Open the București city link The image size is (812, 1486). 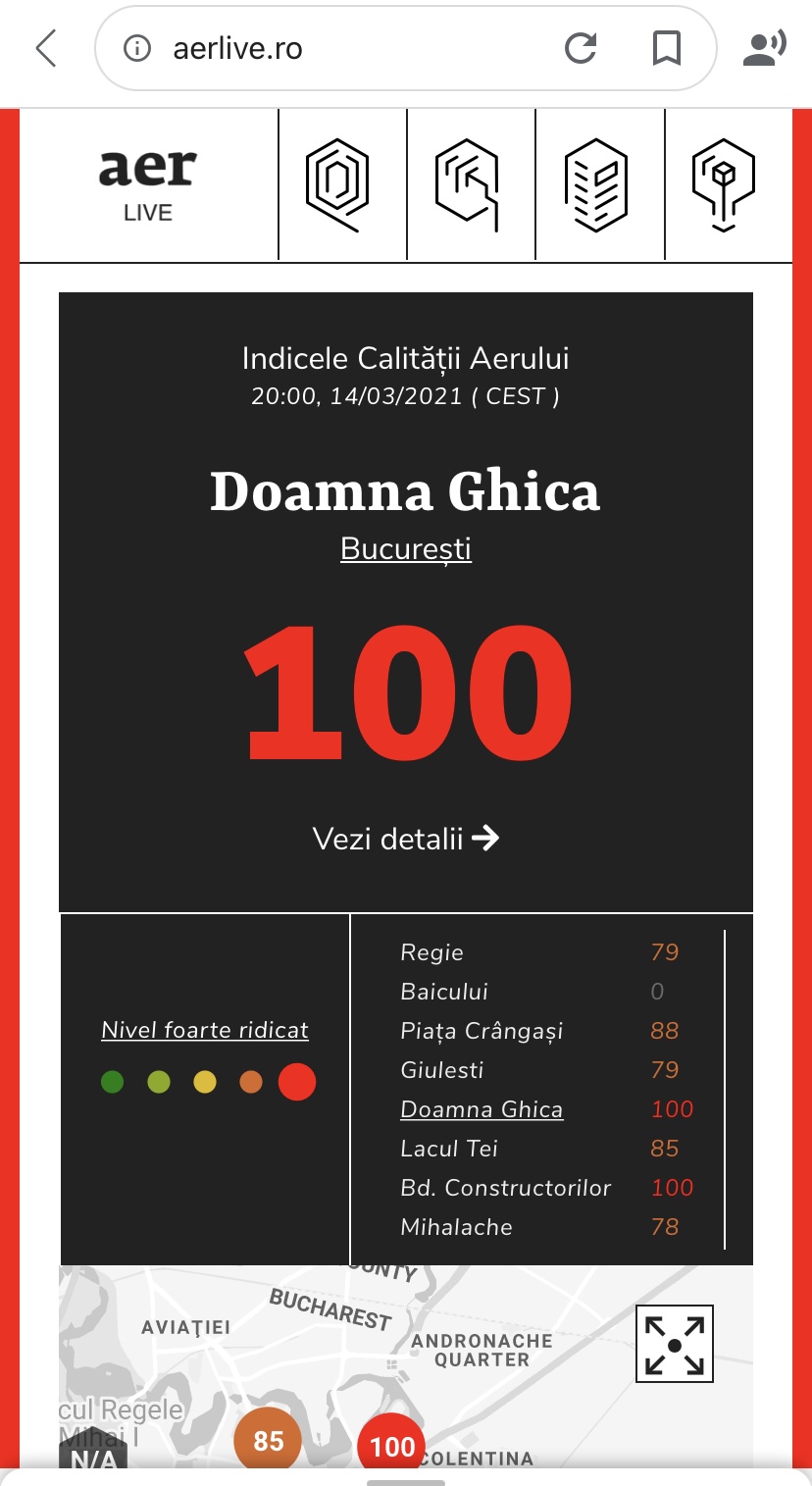click(406, 547)
